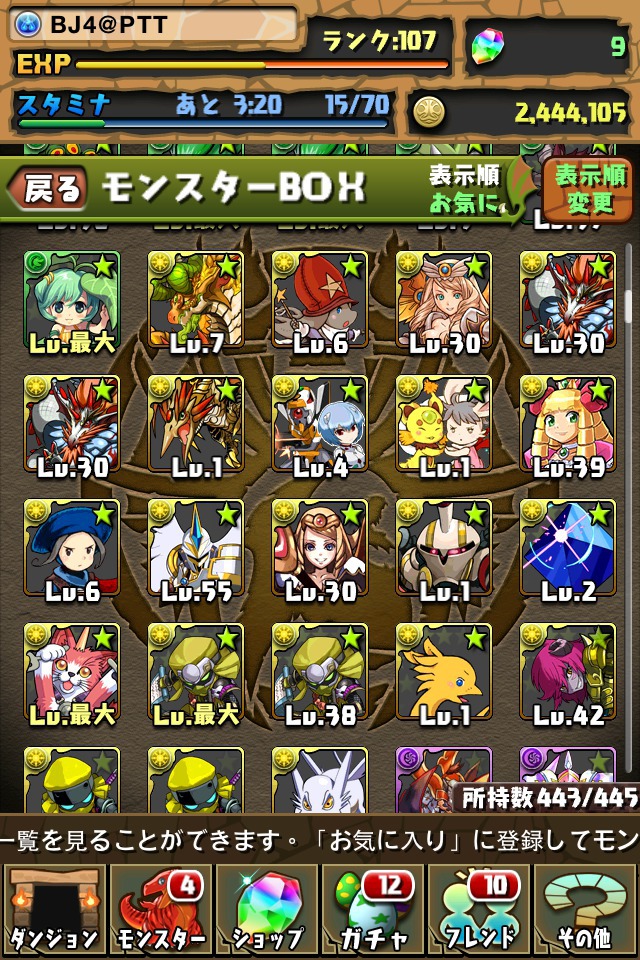Open the ガチャ tab

(x=373, y=908)
